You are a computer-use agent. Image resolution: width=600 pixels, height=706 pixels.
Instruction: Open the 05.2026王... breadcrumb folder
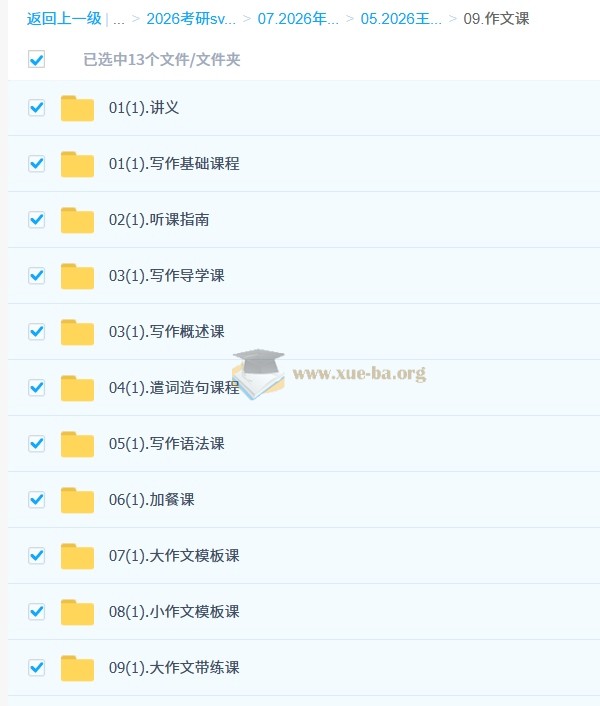(401, 18)
